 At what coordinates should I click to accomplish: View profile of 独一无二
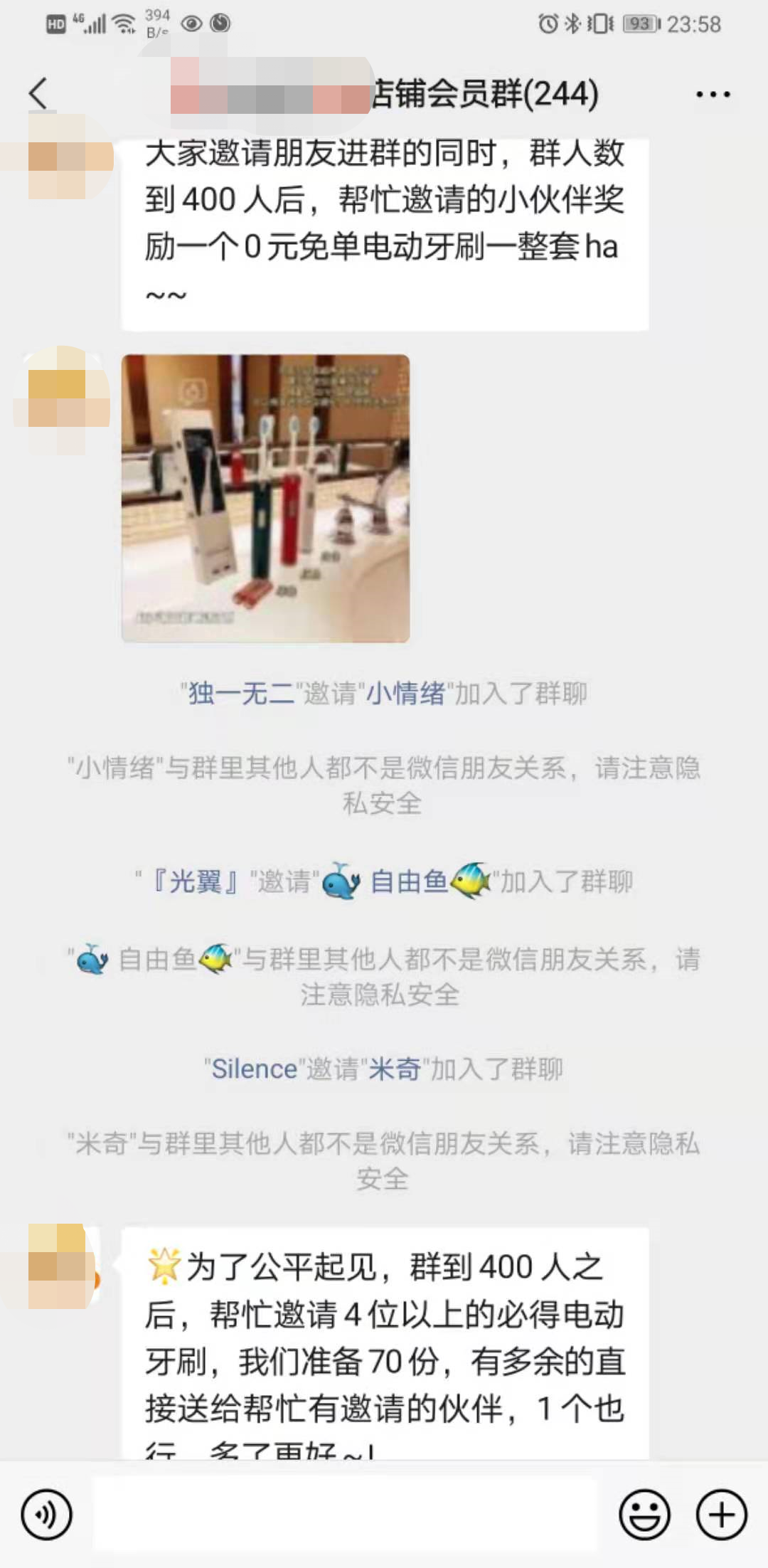[241, 693]
